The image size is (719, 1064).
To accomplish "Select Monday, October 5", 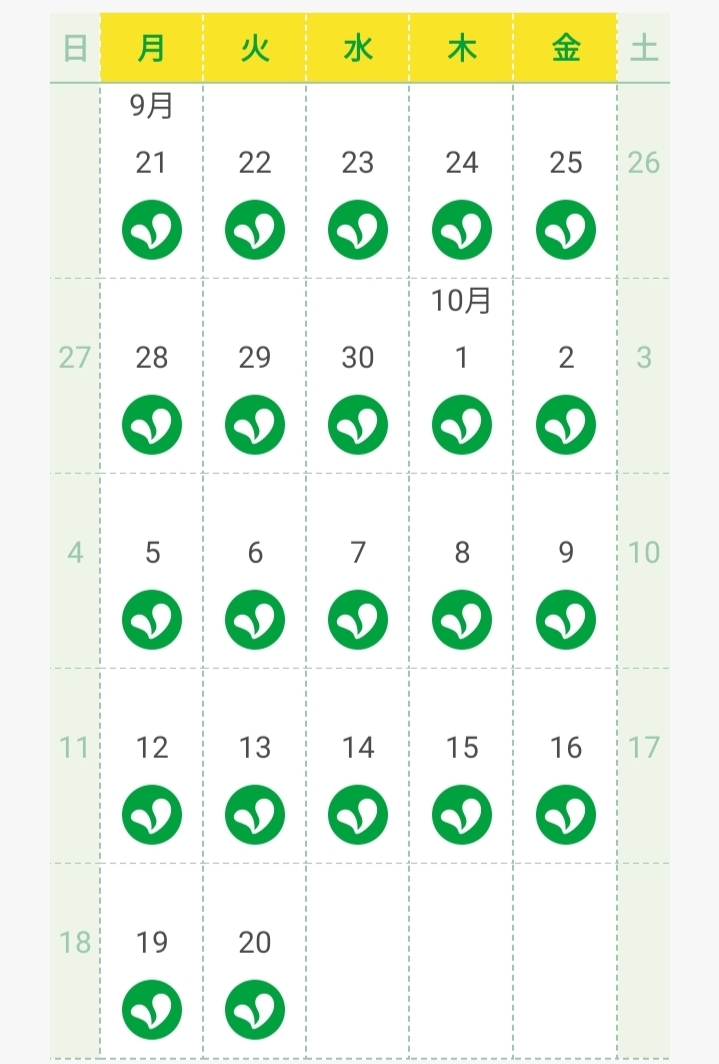I will coord(152,619).
